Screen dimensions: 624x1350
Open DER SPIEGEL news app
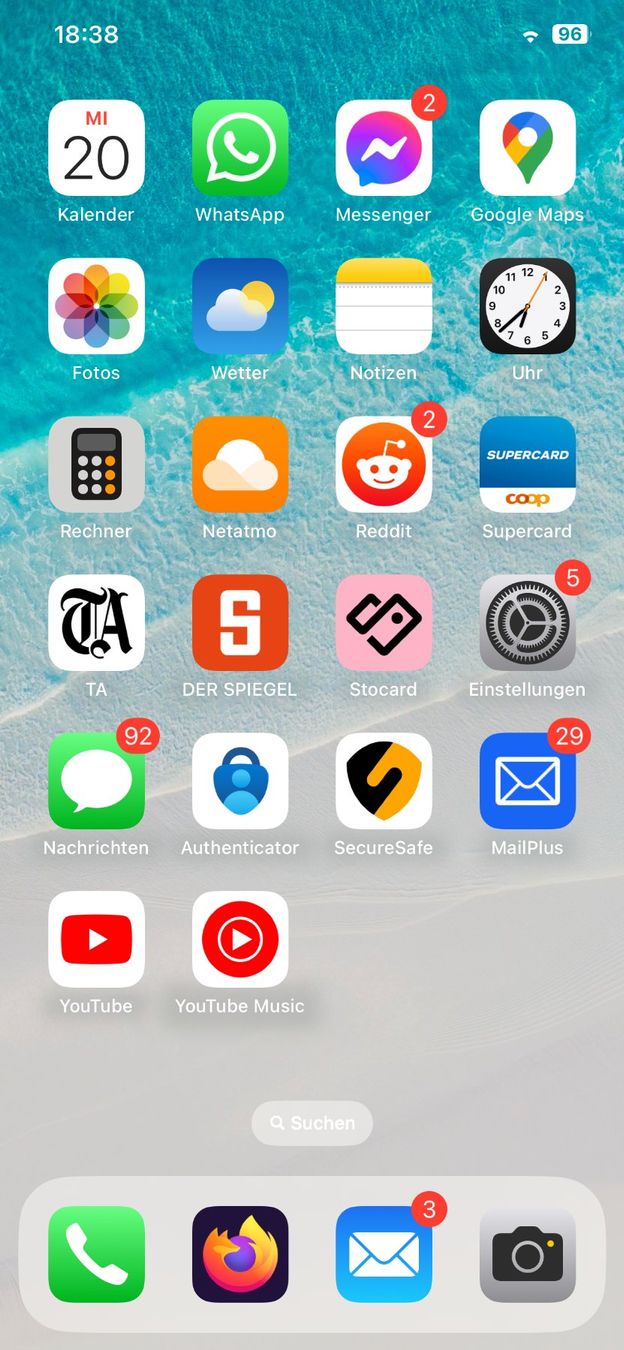click(240, 622)
